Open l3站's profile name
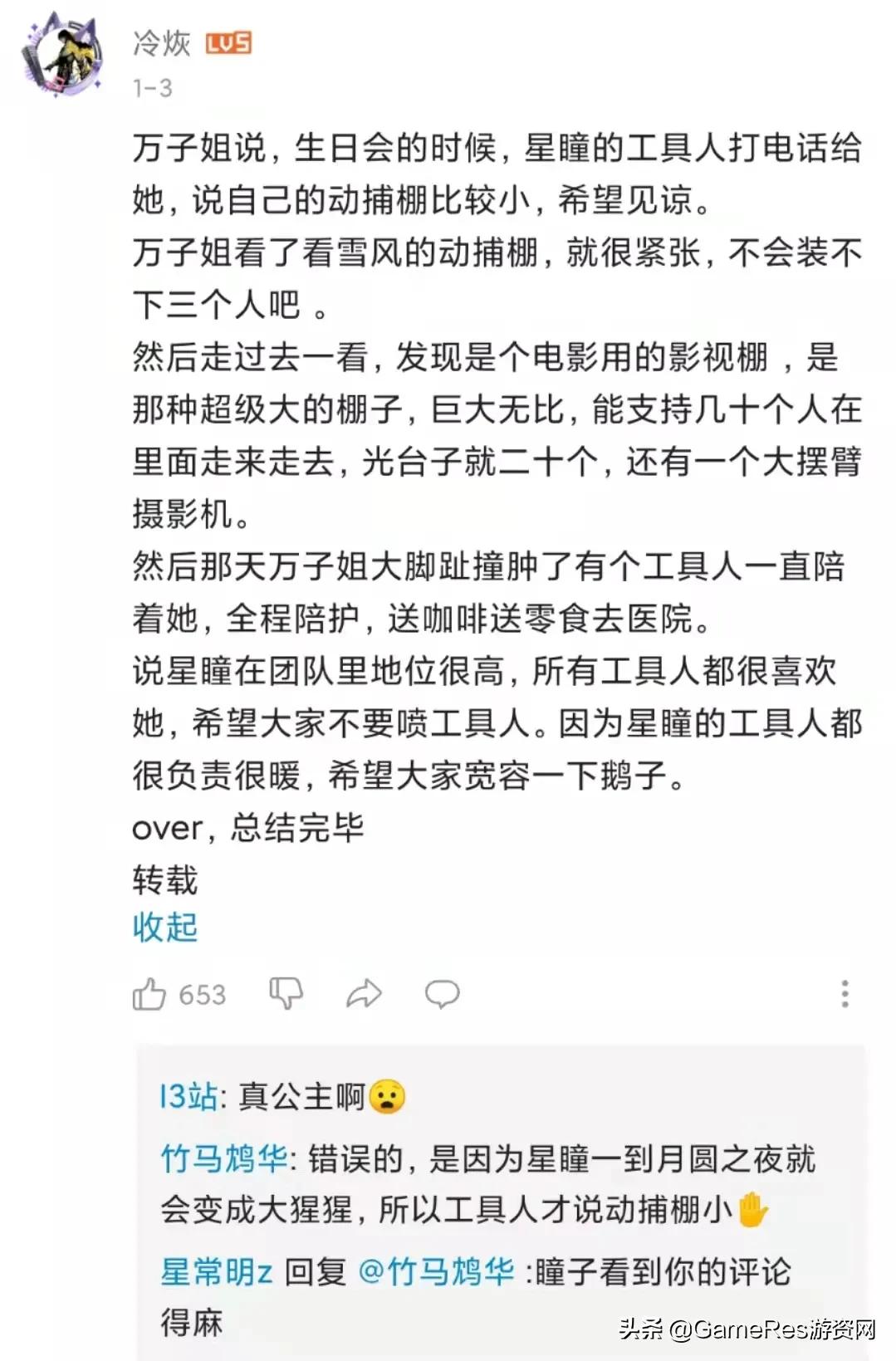 click(x=188, y=1093)
